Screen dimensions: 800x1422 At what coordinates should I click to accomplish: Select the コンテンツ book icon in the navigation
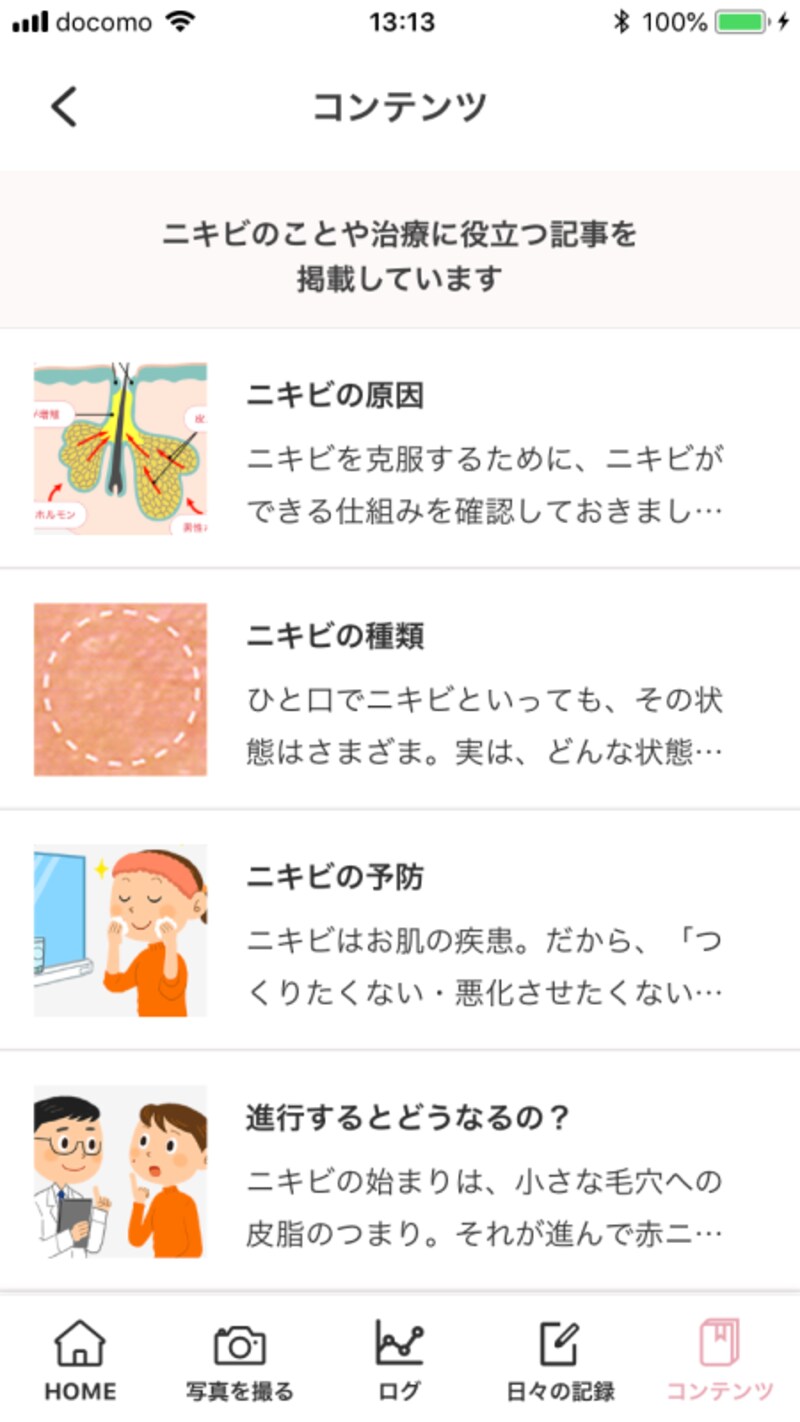pyautogui.click(x=719, y=1345)
